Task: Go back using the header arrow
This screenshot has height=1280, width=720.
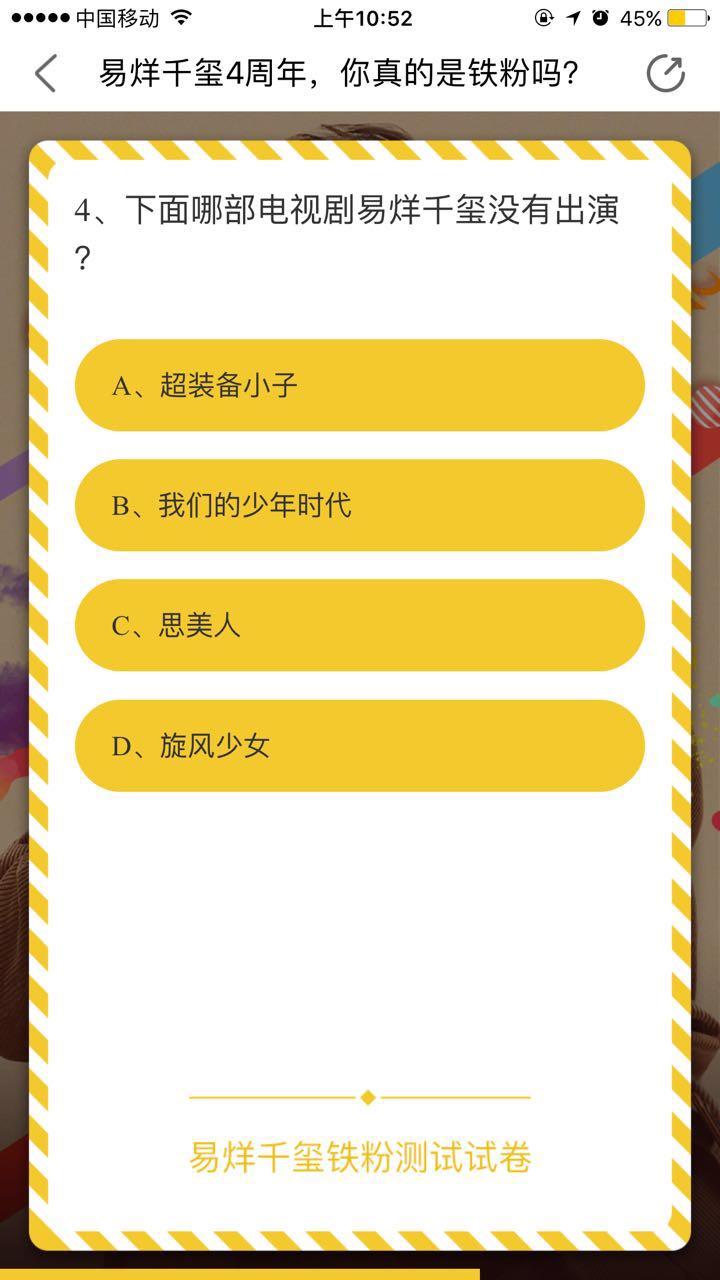Action: tap(46, 74)
